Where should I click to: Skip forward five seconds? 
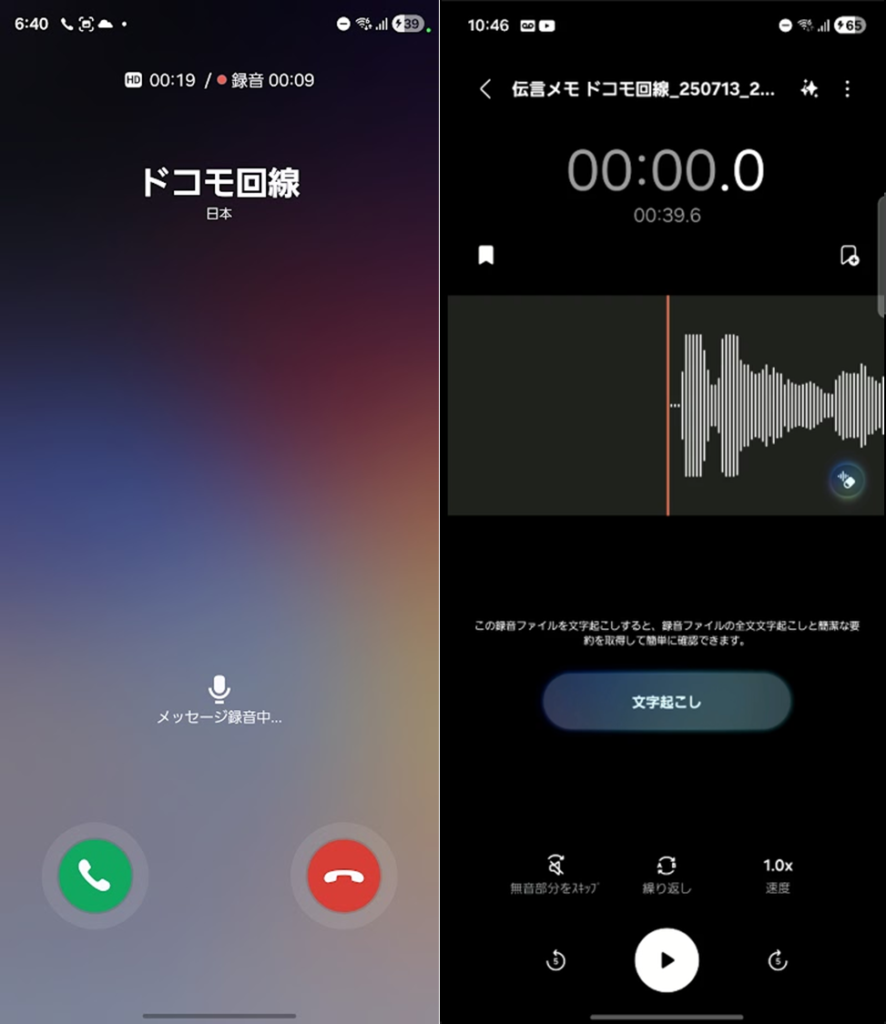coord(777,961)
